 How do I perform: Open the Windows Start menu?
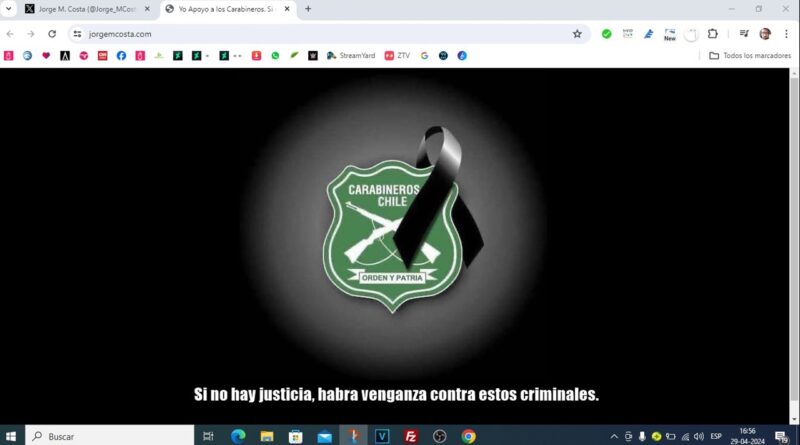(x=11, y=436)
